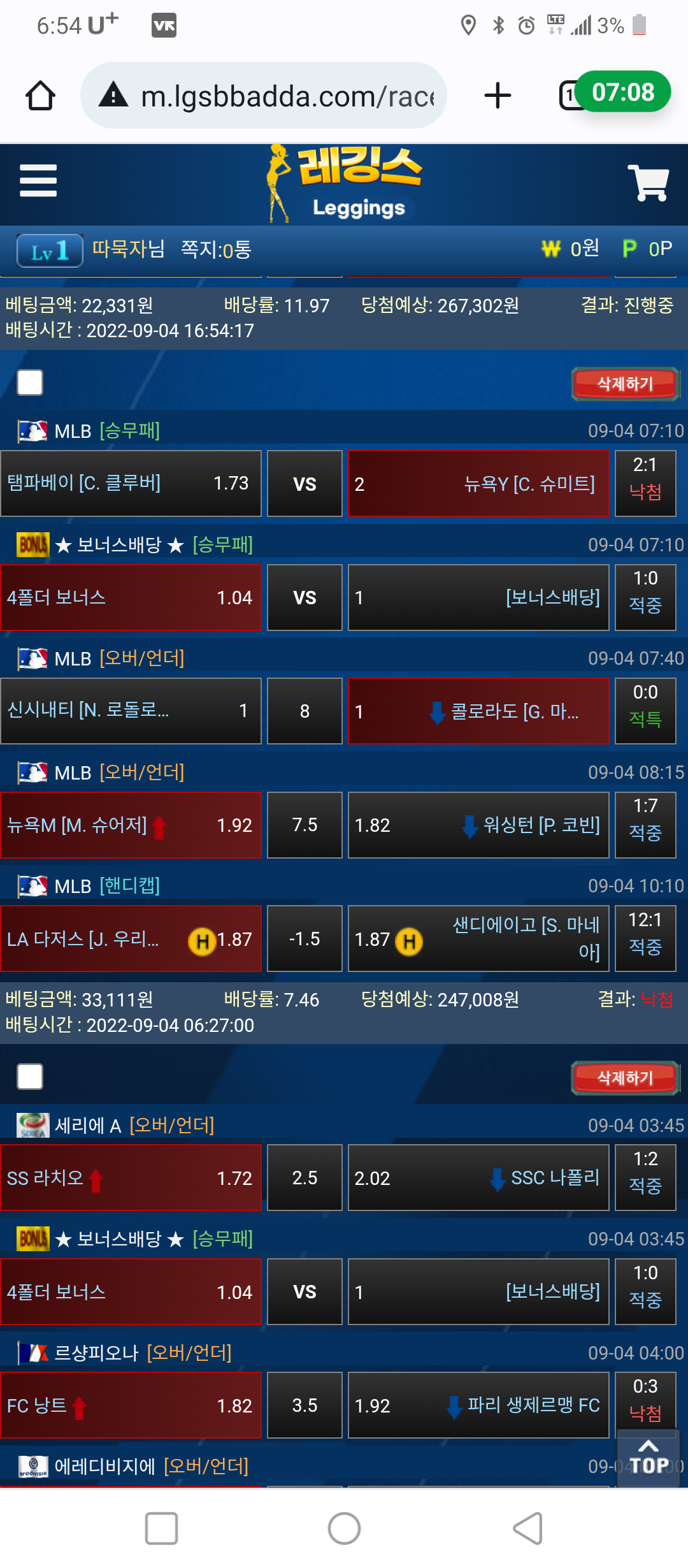The width and height of the screenshot is (688, 1568).
Task: Go back with the system back button
Action: (x=528, y=1528)
